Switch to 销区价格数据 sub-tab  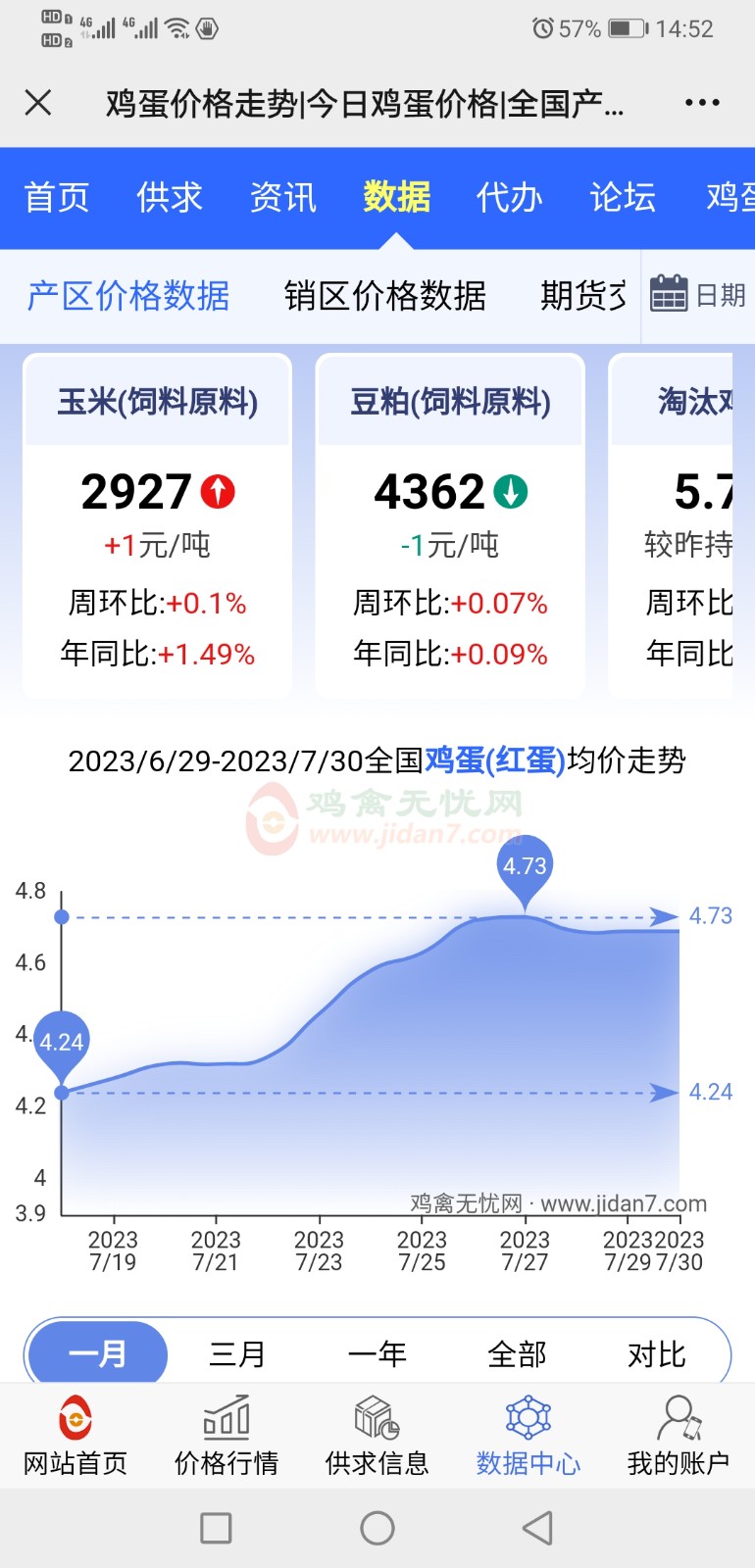pyautogui.click(x=385, y=295)
